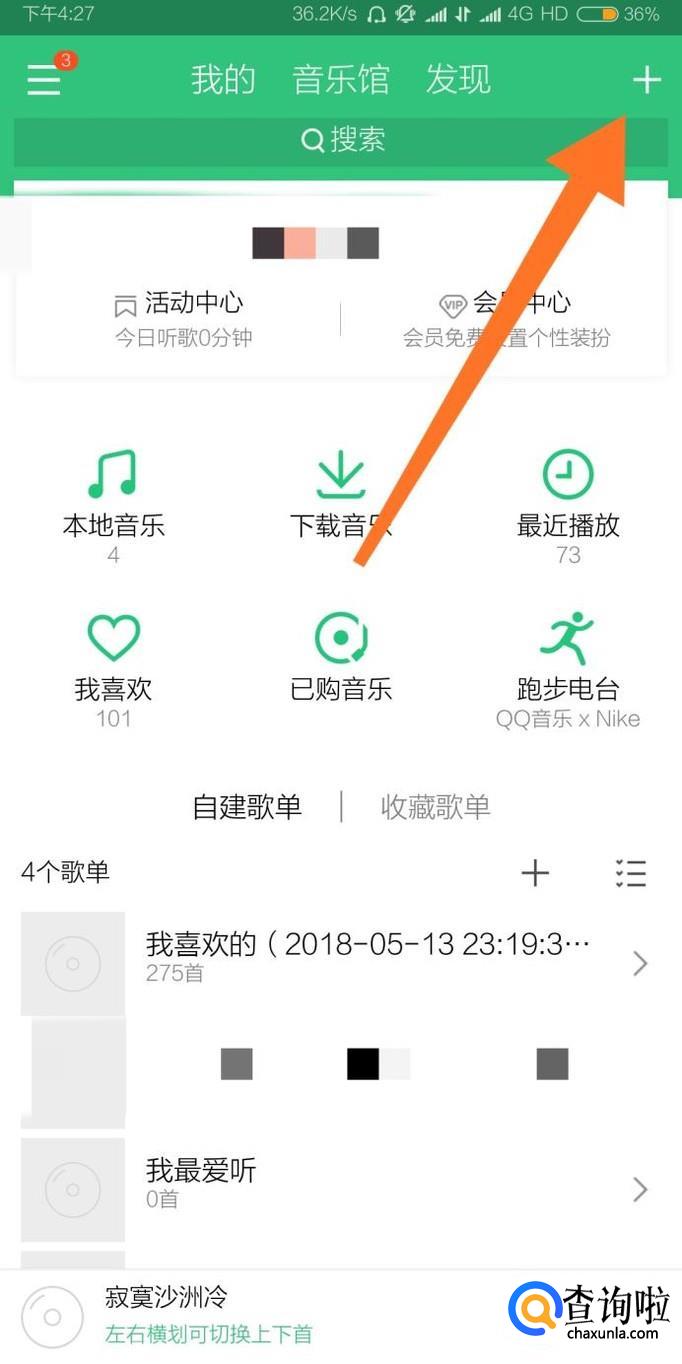Image resolution: width=682 pixels, height=1364 pixels.
Task: Switch to the 音乐馆 tab
Action: [340, 80]
